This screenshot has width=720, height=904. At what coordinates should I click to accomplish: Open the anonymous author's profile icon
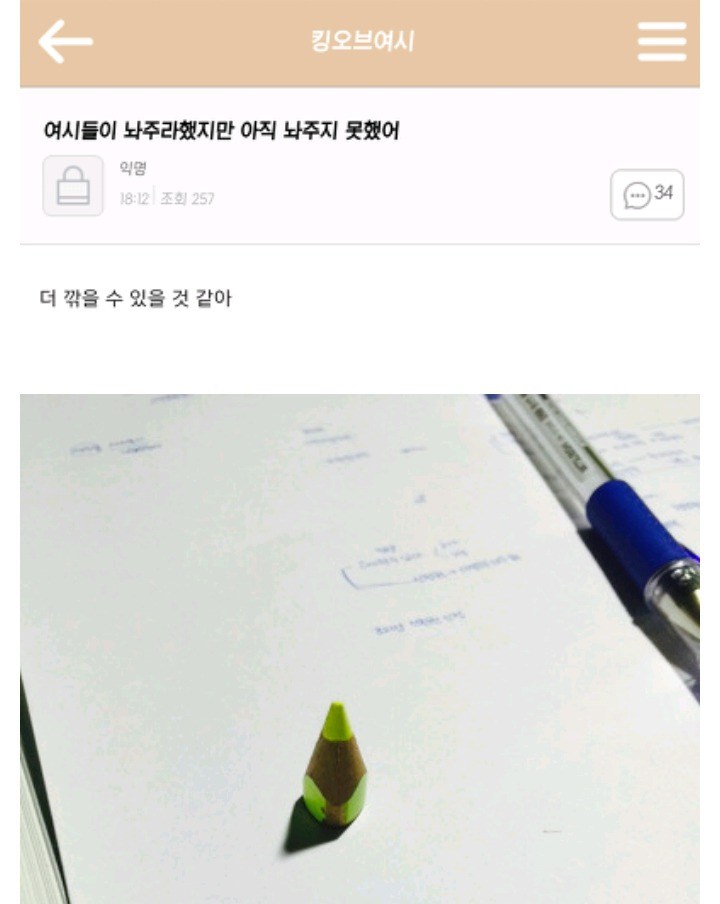coord(73,186)
